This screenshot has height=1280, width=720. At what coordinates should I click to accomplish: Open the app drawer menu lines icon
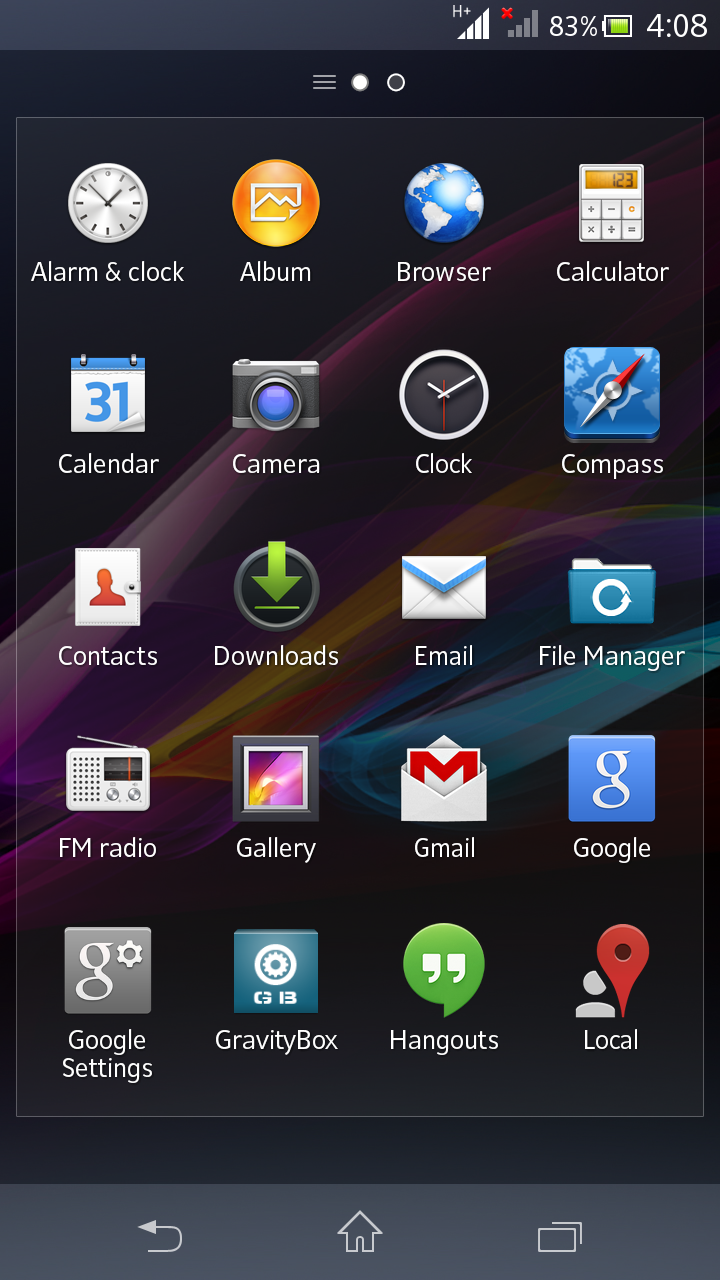(x=324, y=82)
